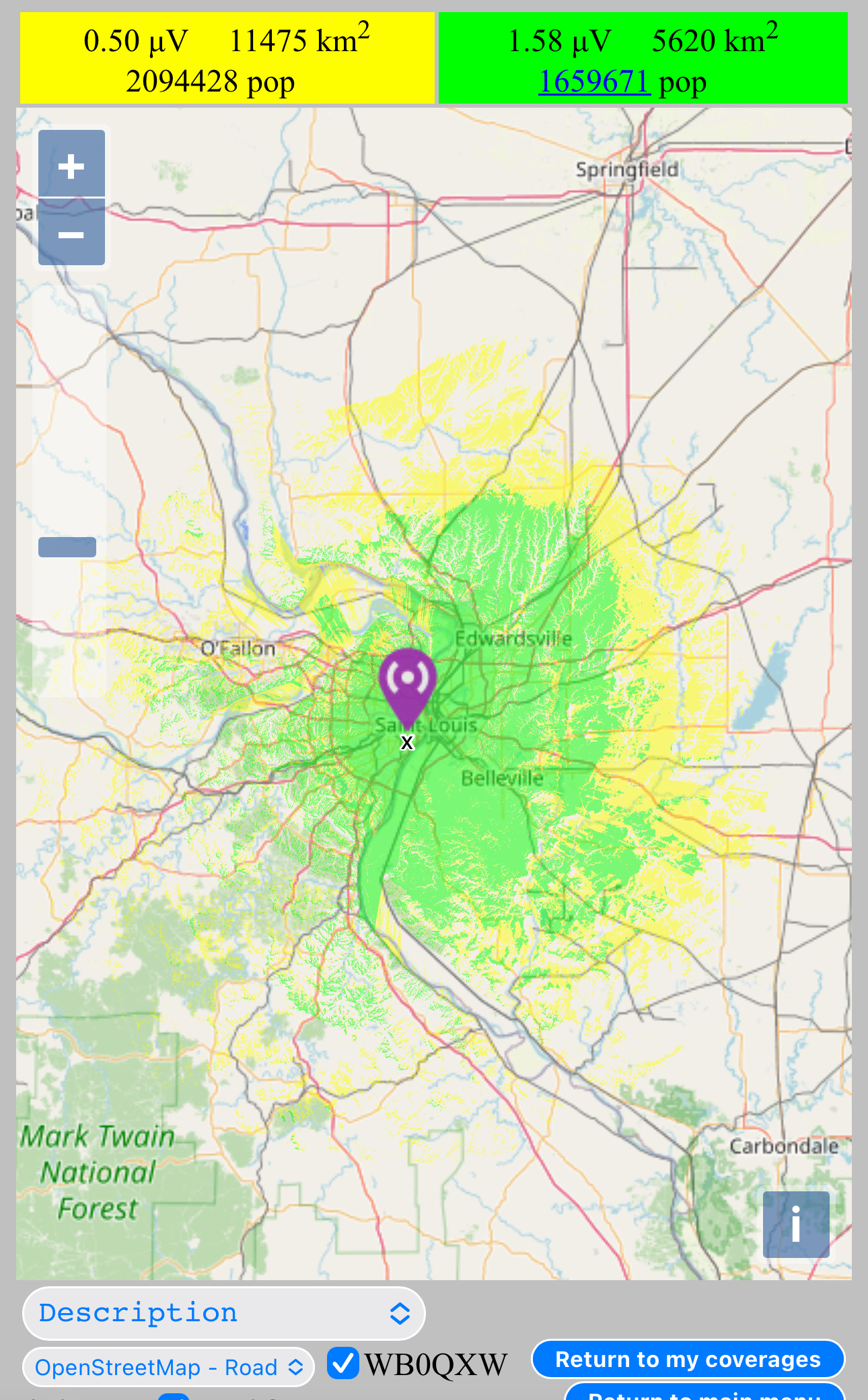Open the 1659671 population link
Screen dimensions: 868x1400
pos(594,82)
